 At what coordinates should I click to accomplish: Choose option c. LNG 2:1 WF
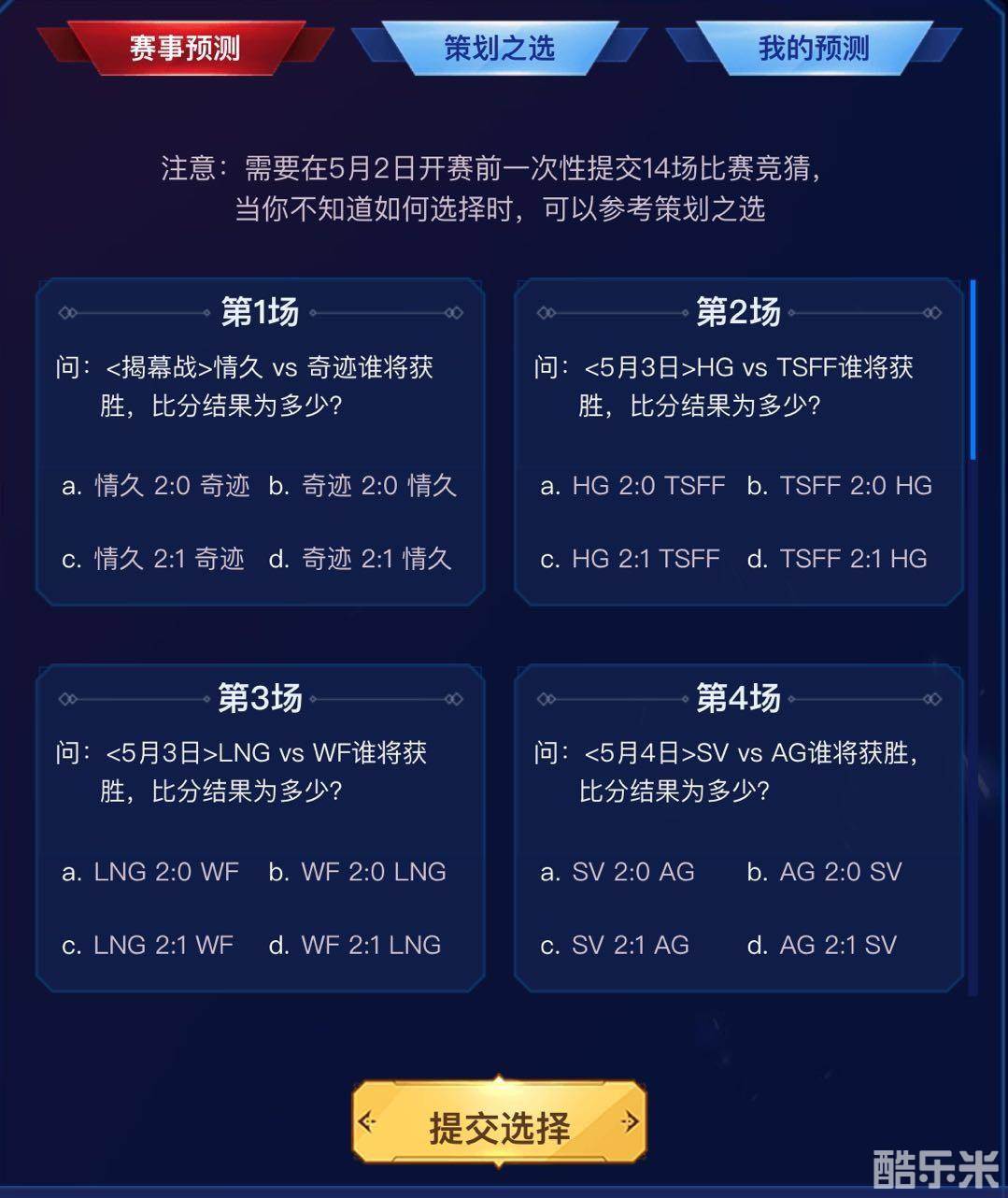148,945
